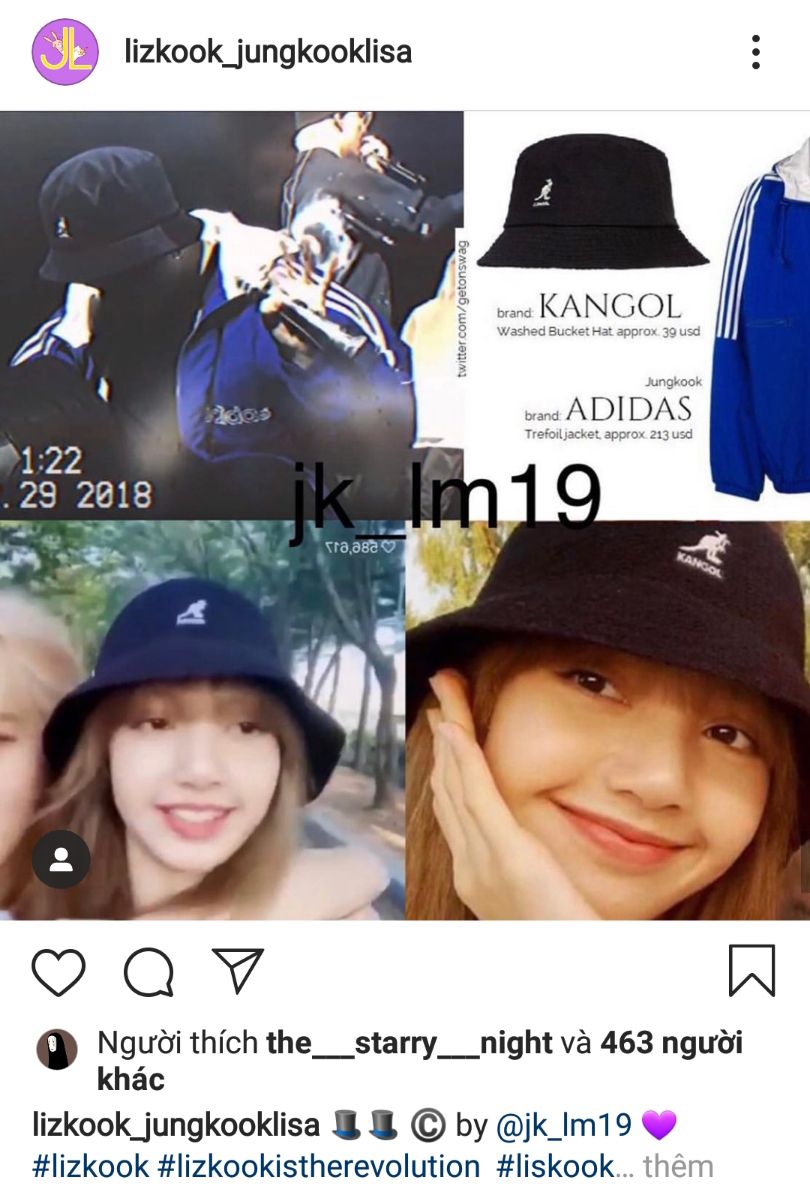
Task: Share the post via paper plane icon
Action: (238, 970)
